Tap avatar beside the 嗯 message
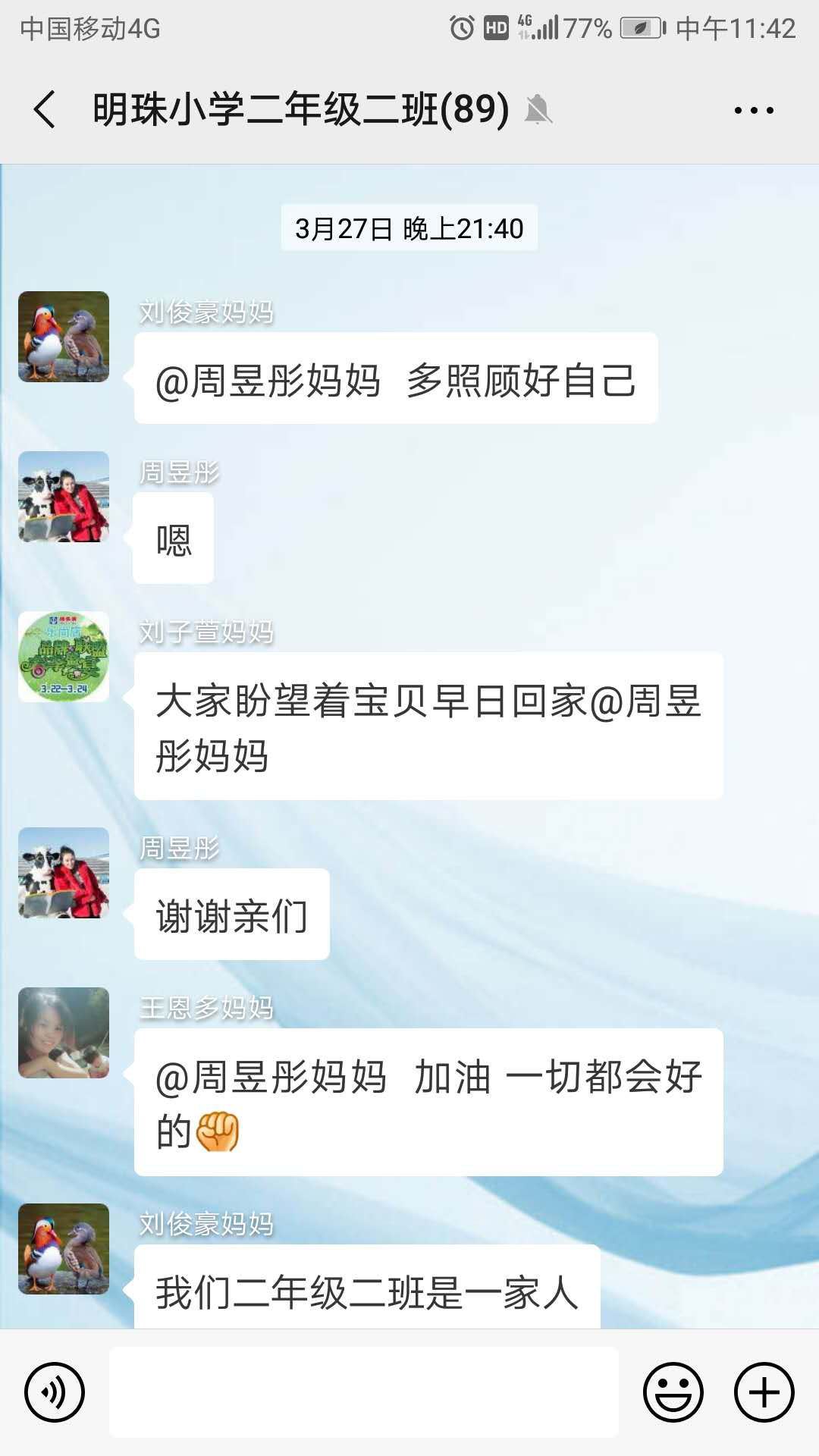Viewport: 819px width, 1456px height. (64, 497)
